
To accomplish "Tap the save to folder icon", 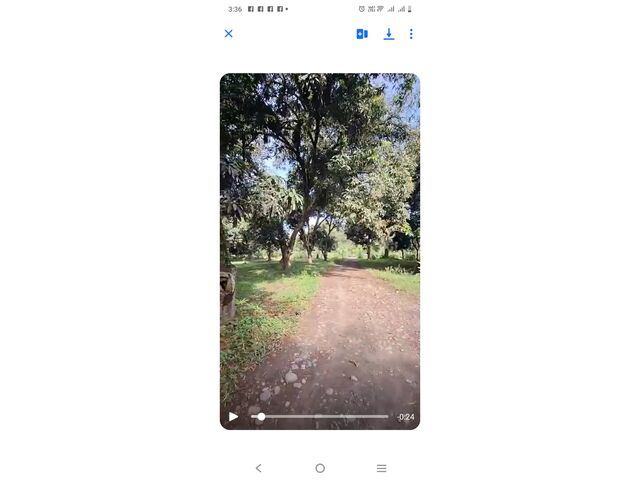I will point(362,34).
